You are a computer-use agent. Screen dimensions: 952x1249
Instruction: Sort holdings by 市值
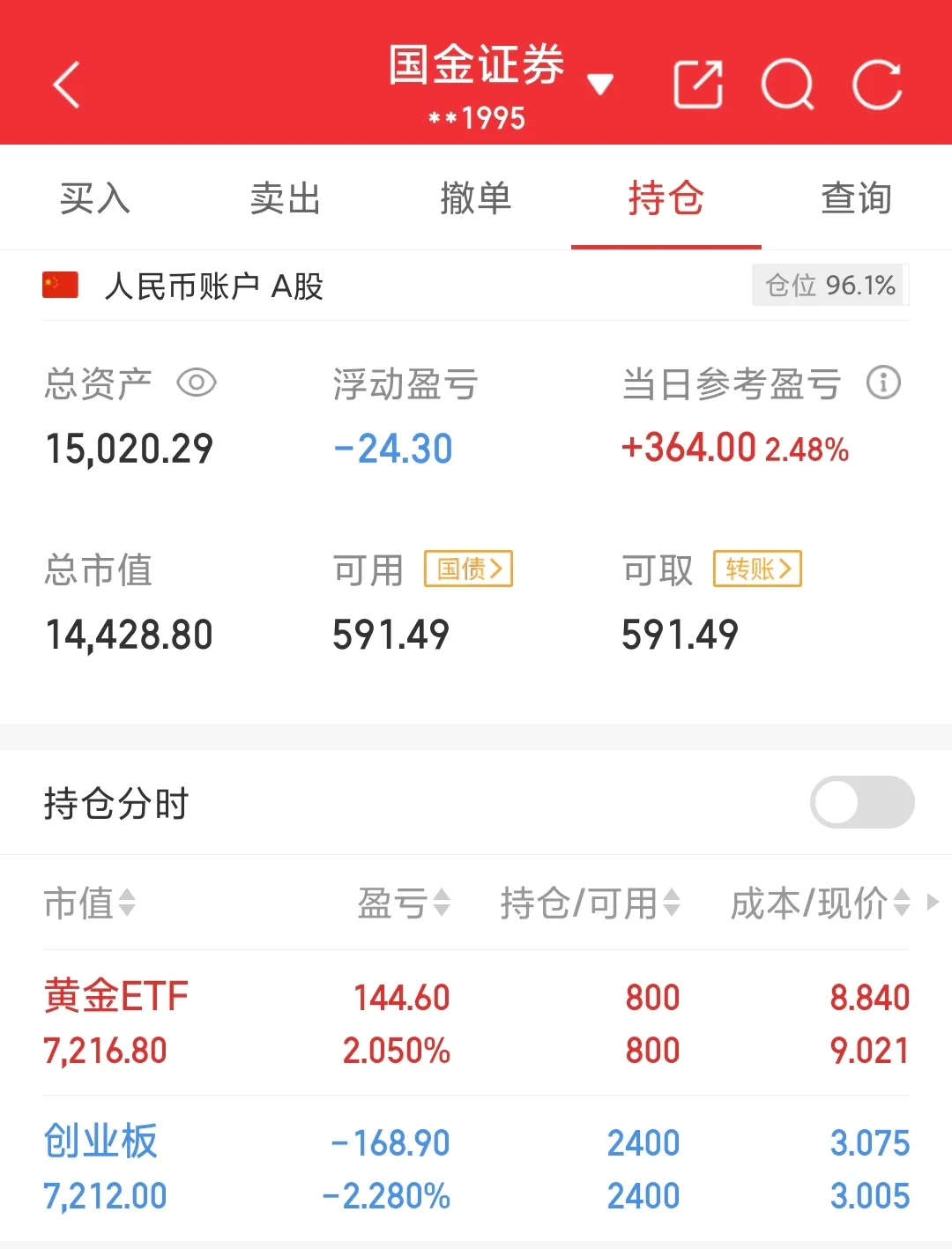tap(89, 903)
